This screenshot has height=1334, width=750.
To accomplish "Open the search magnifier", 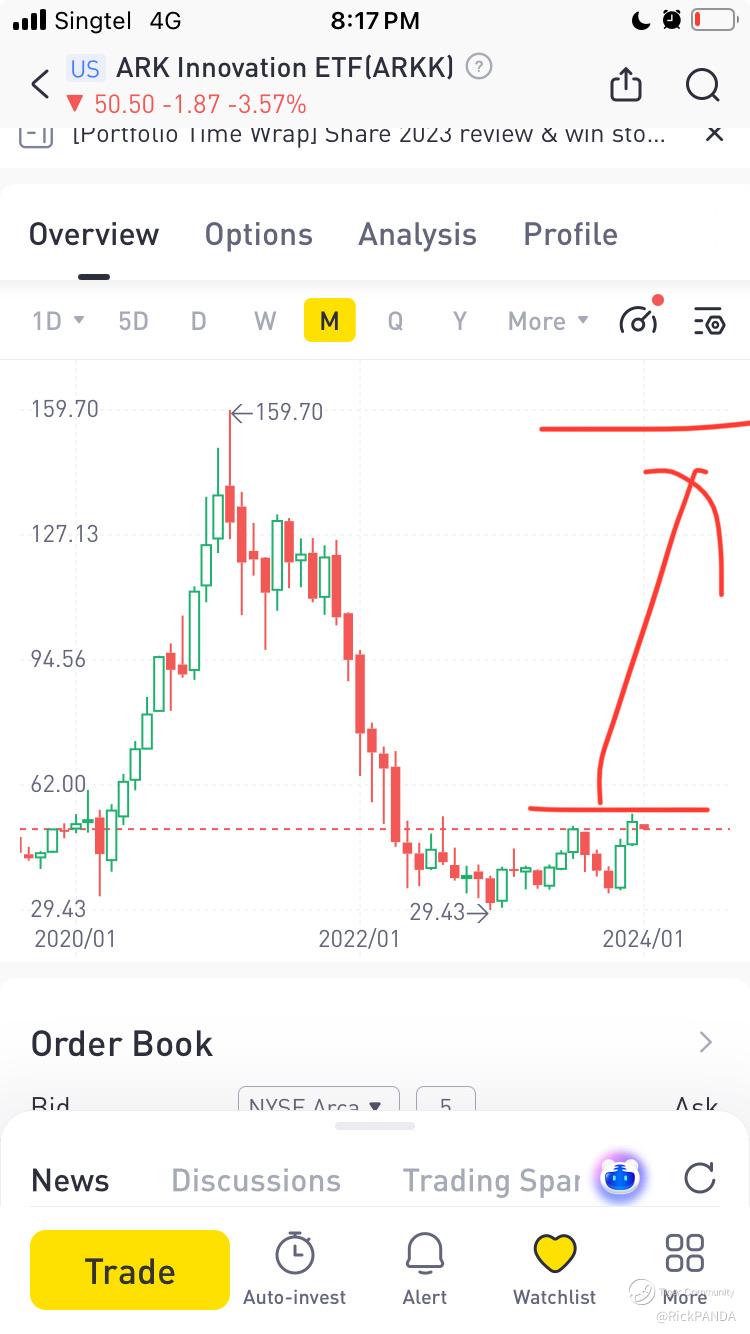I will coord(702,84).
